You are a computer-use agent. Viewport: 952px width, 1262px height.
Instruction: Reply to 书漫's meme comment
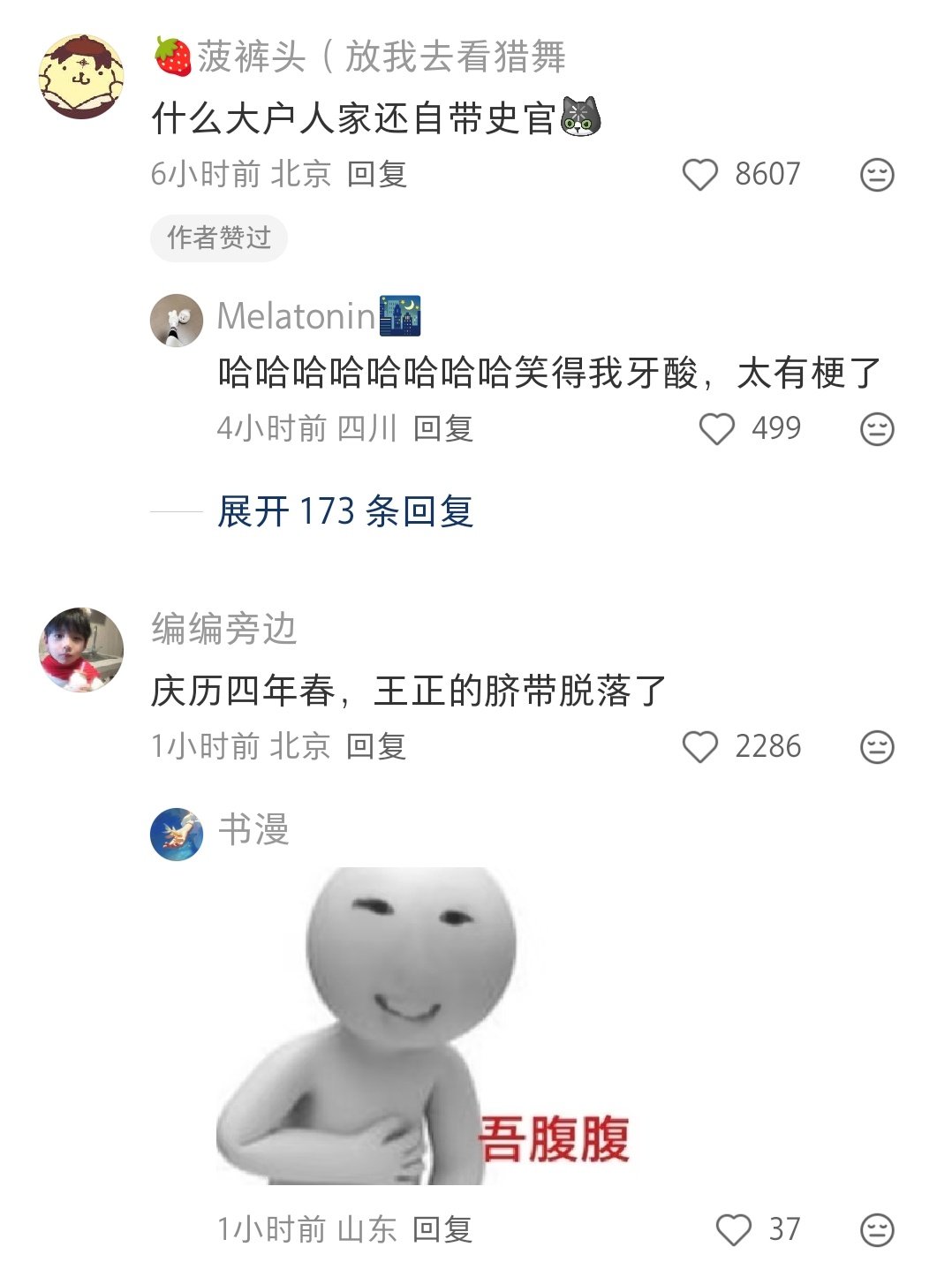point(442,1229)
